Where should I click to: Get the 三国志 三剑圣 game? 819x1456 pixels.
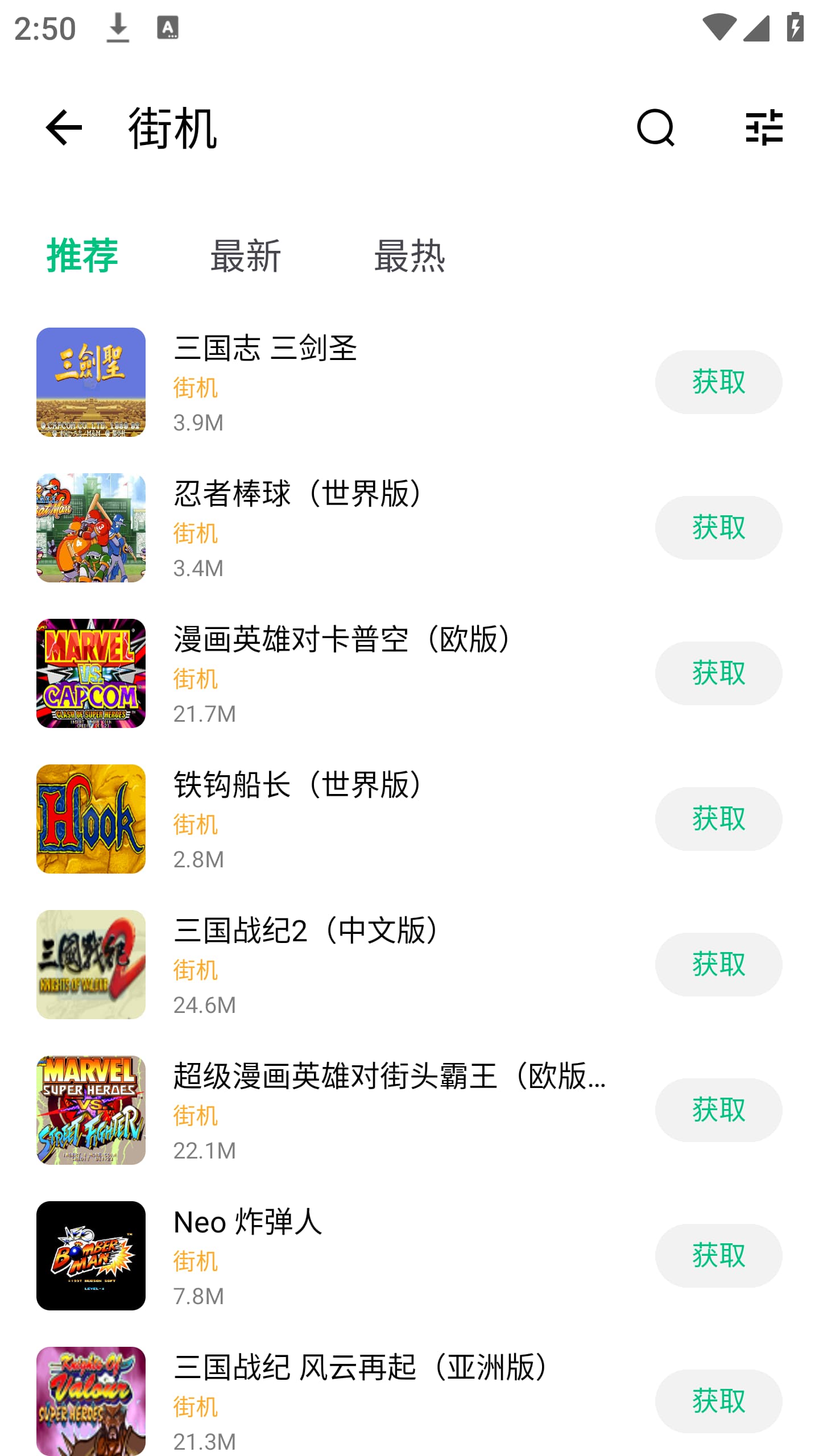[719, 381]
